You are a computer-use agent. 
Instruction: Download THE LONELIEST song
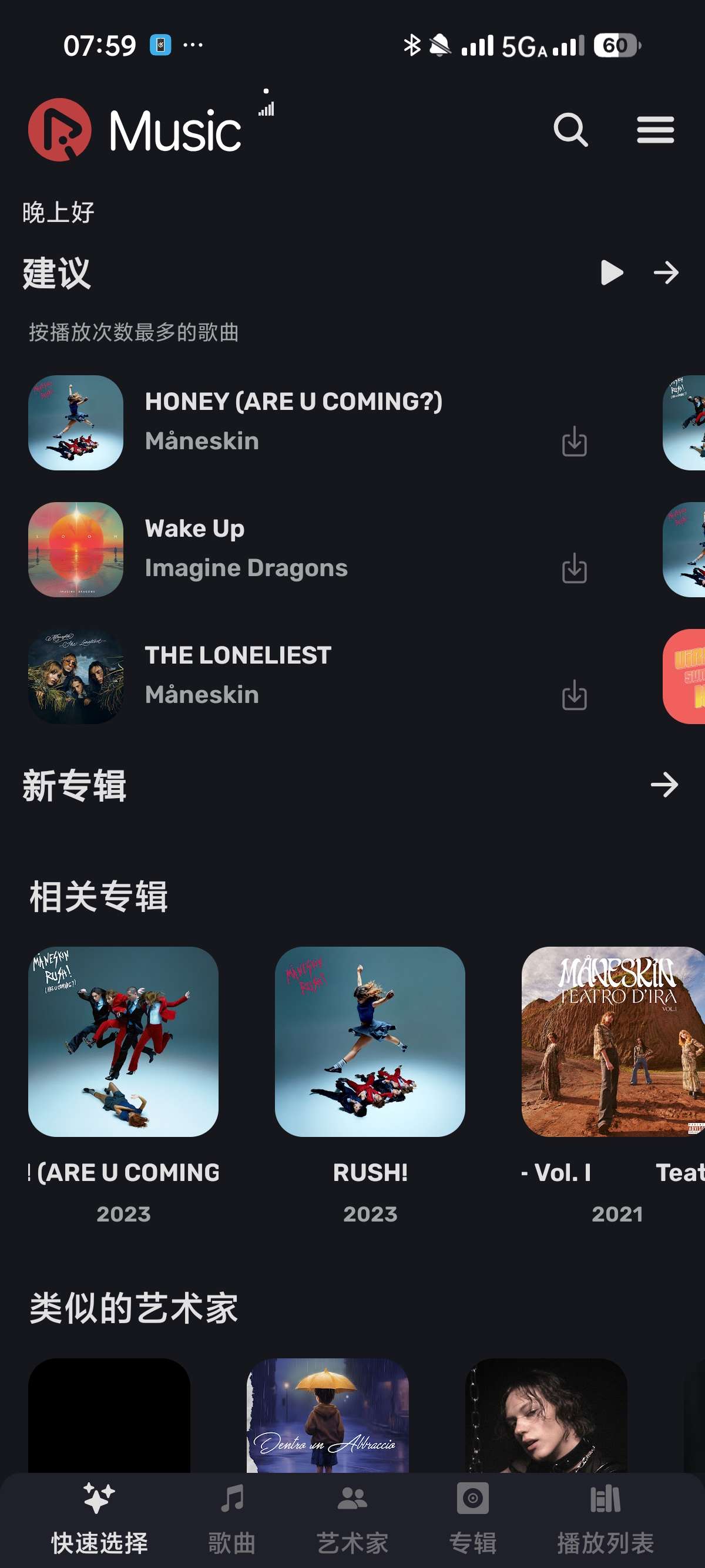[573, 695]
